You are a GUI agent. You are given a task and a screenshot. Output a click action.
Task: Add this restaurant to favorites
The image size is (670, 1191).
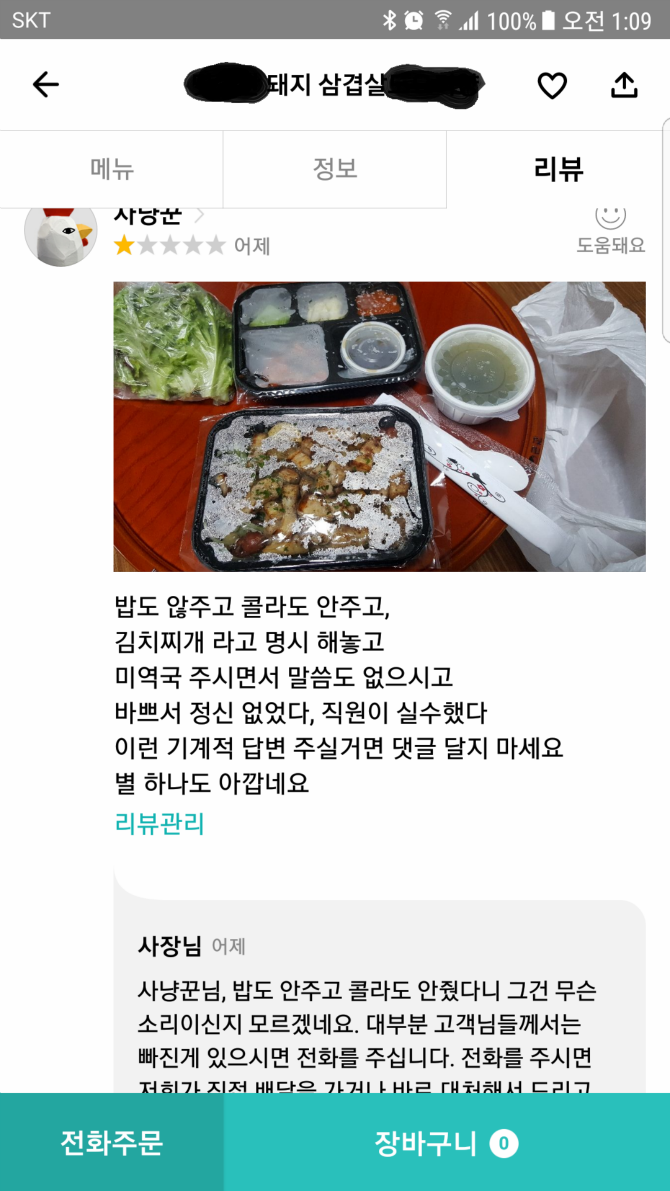coord(552,86)
